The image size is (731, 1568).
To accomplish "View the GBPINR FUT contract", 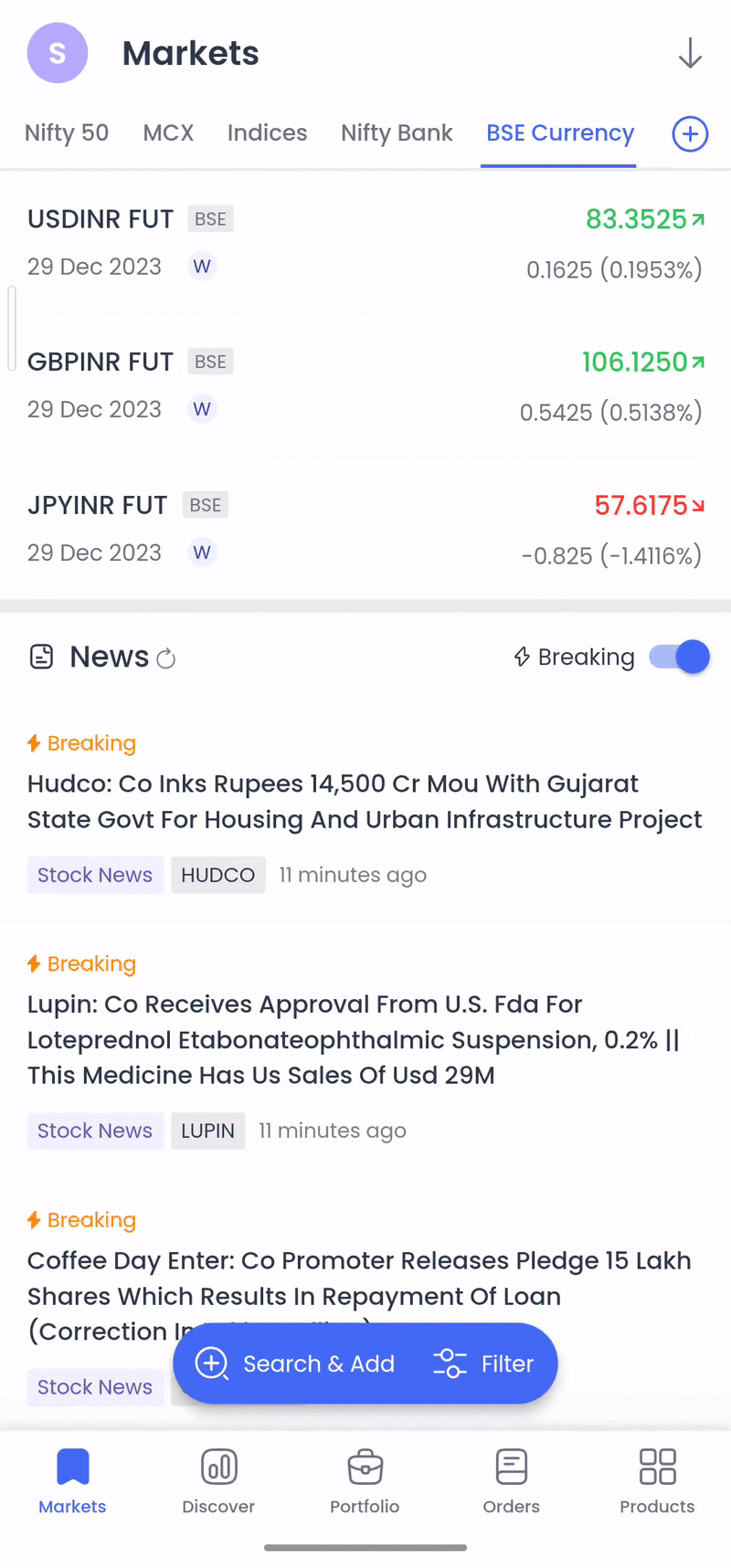I will click(101, 363).
